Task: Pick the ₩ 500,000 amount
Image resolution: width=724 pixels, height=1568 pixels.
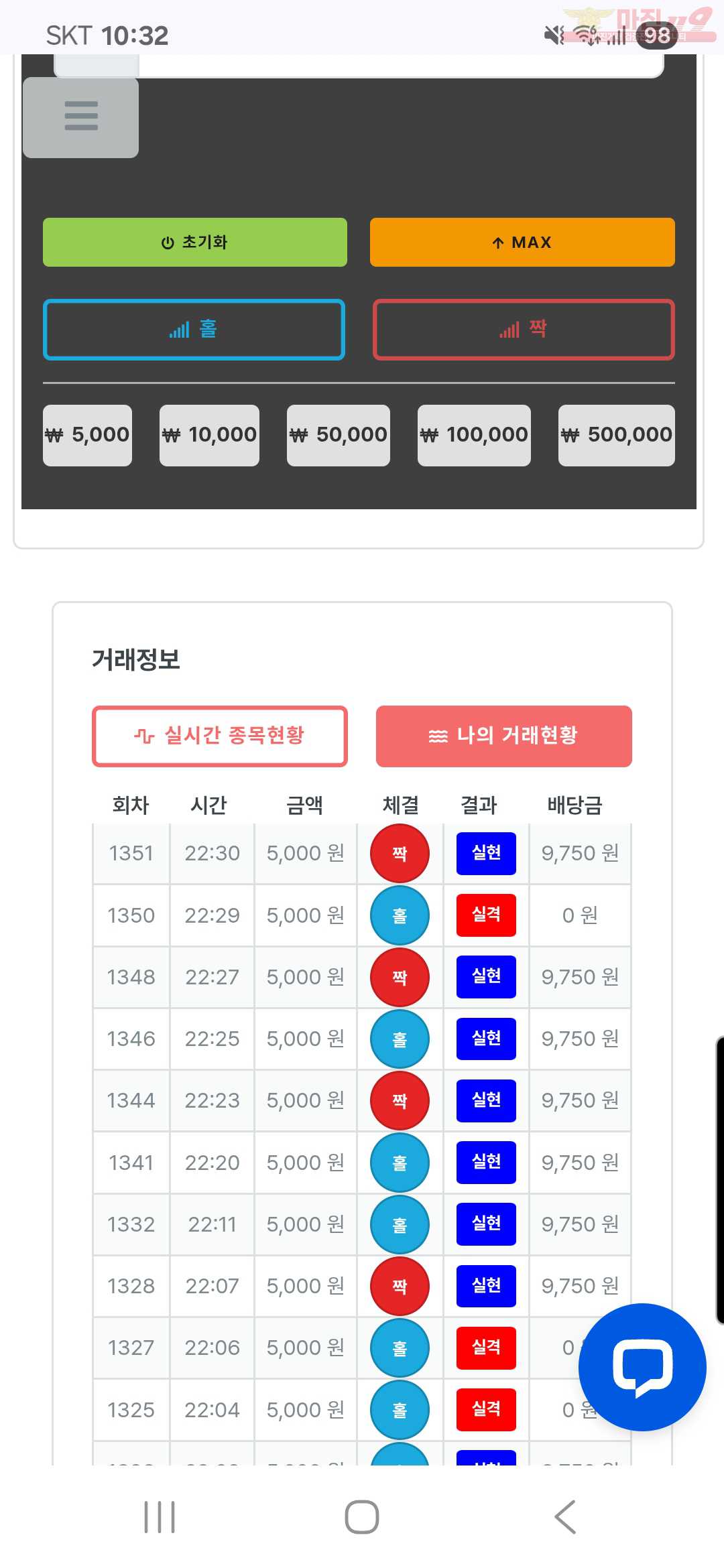Action: (x=617, y=435)
